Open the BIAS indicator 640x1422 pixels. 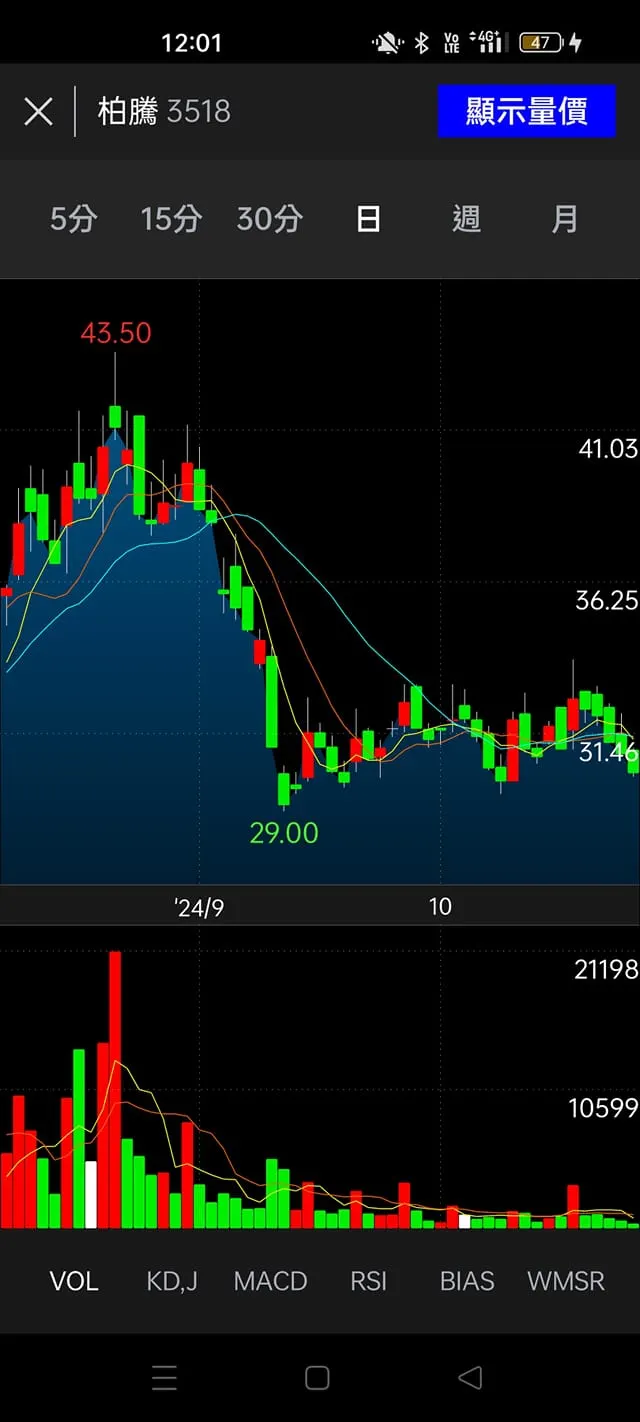(x=467, y=1281)
